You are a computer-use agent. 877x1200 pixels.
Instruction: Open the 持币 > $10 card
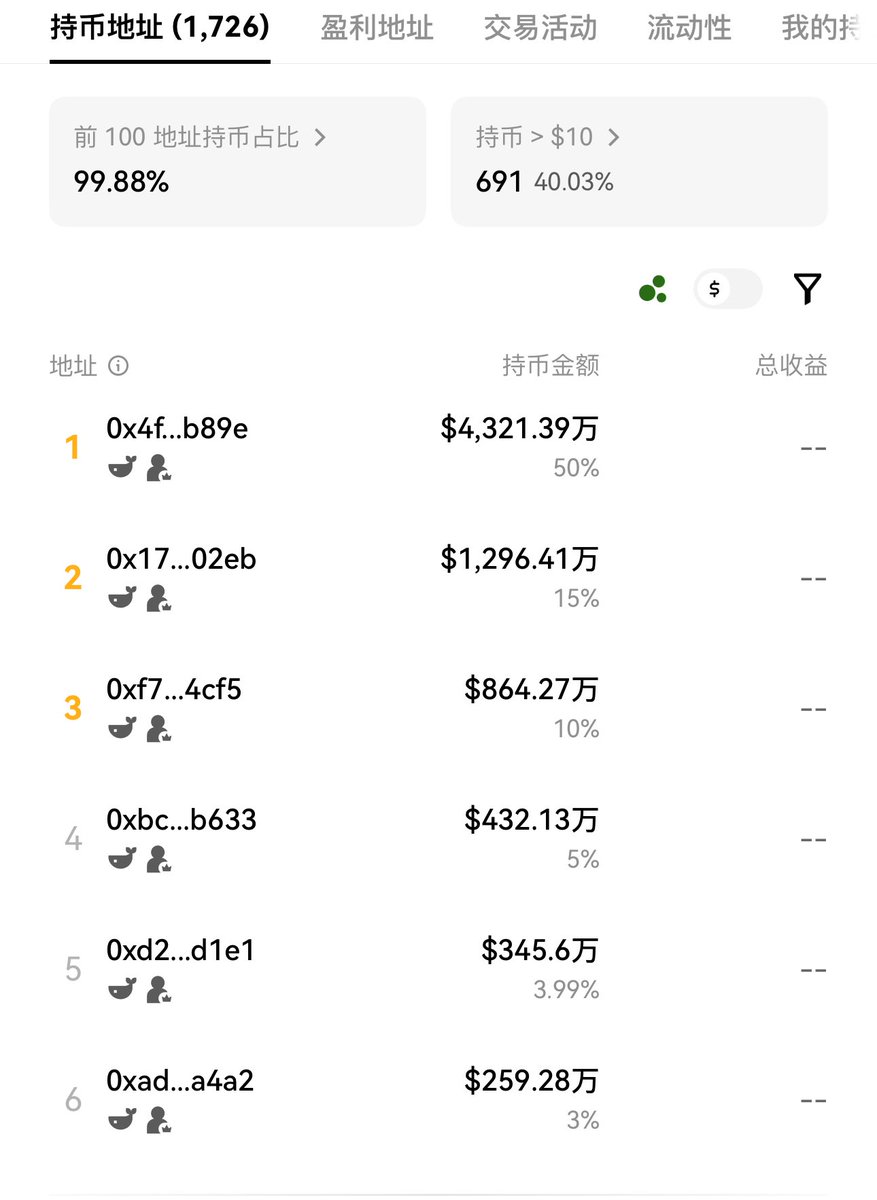(x=639, y=161)
